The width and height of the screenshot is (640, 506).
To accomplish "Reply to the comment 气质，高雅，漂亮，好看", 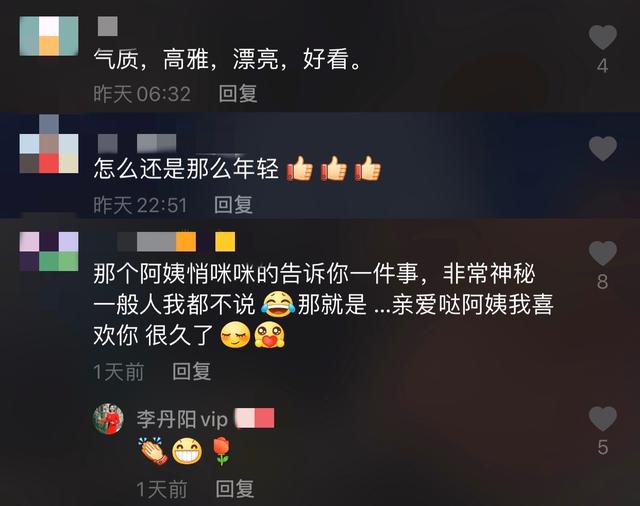I will [238, 93].
